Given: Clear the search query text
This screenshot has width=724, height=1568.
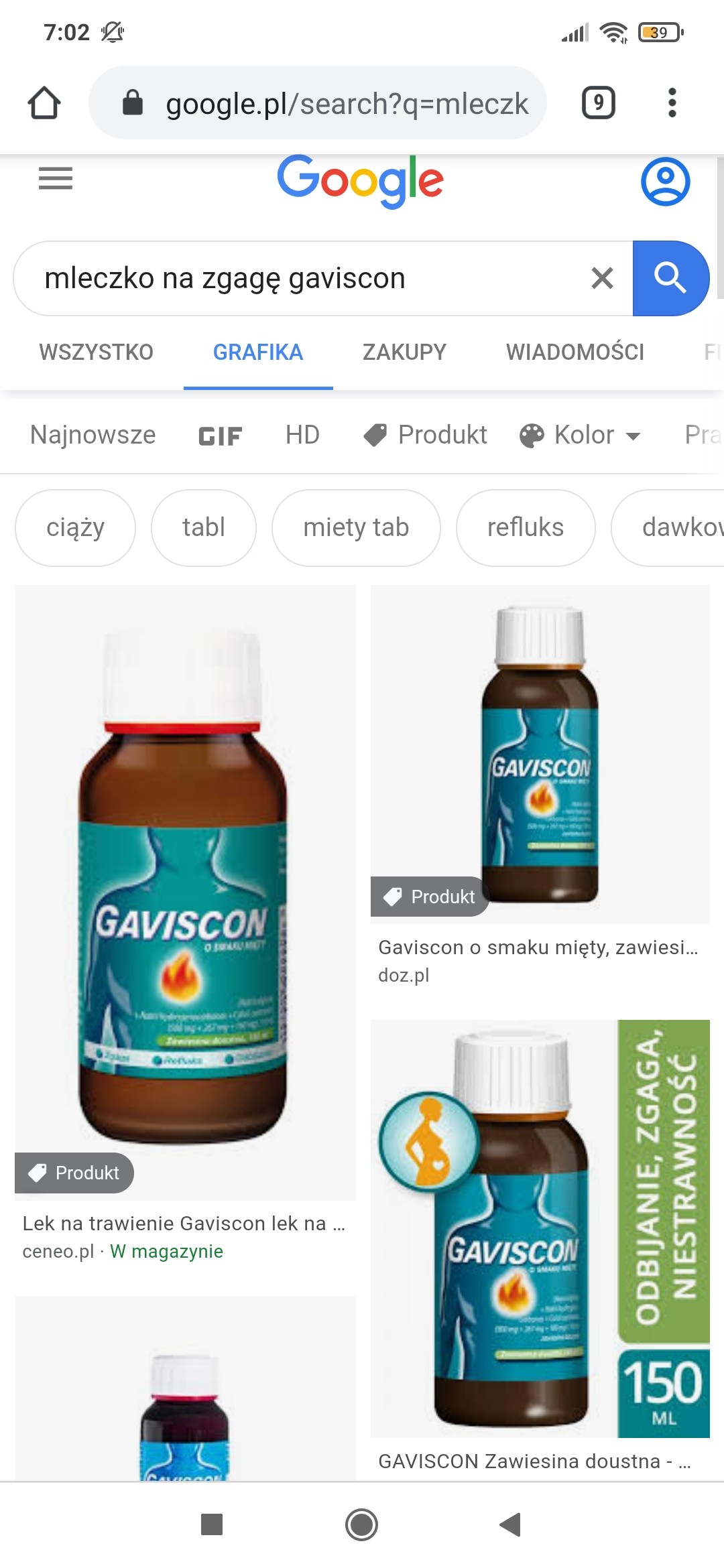Looking at the screenshot, I should (602, 278).
